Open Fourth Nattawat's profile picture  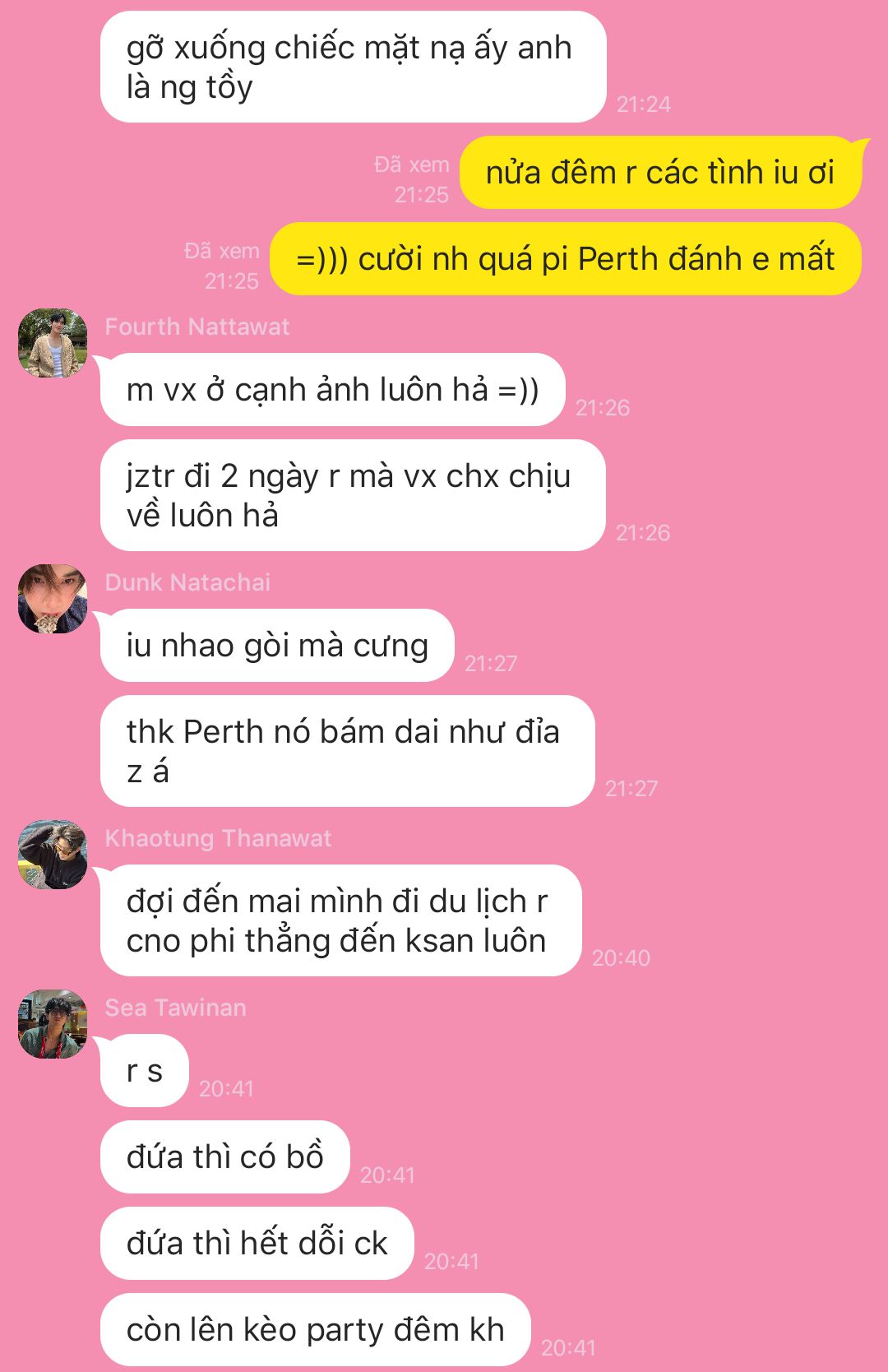tap(53, 343)
